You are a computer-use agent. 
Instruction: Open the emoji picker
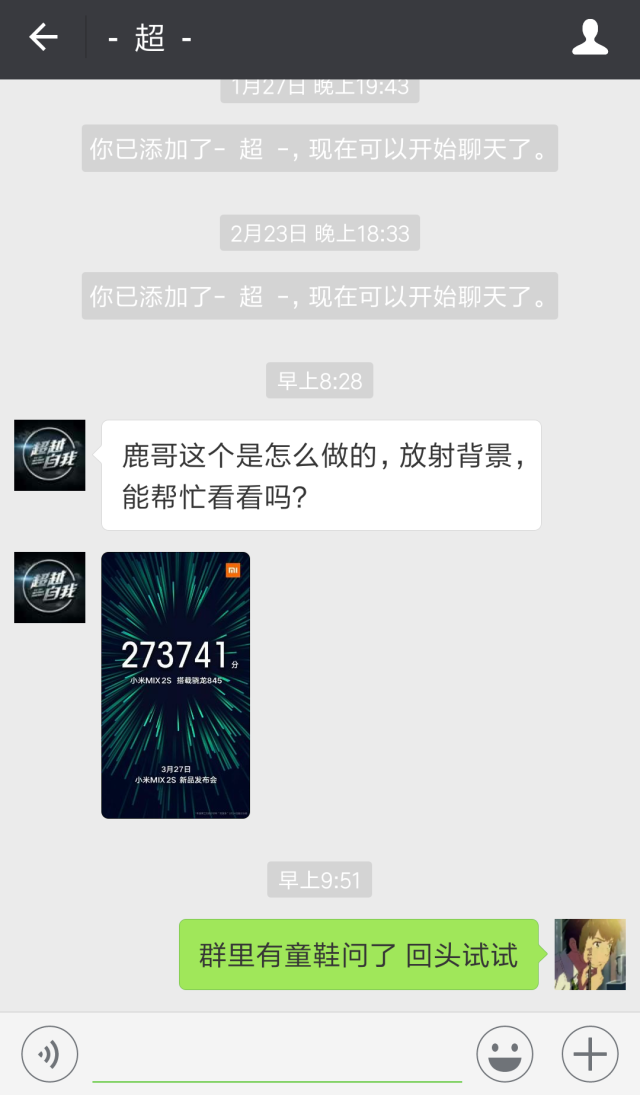click(505, 1054)
